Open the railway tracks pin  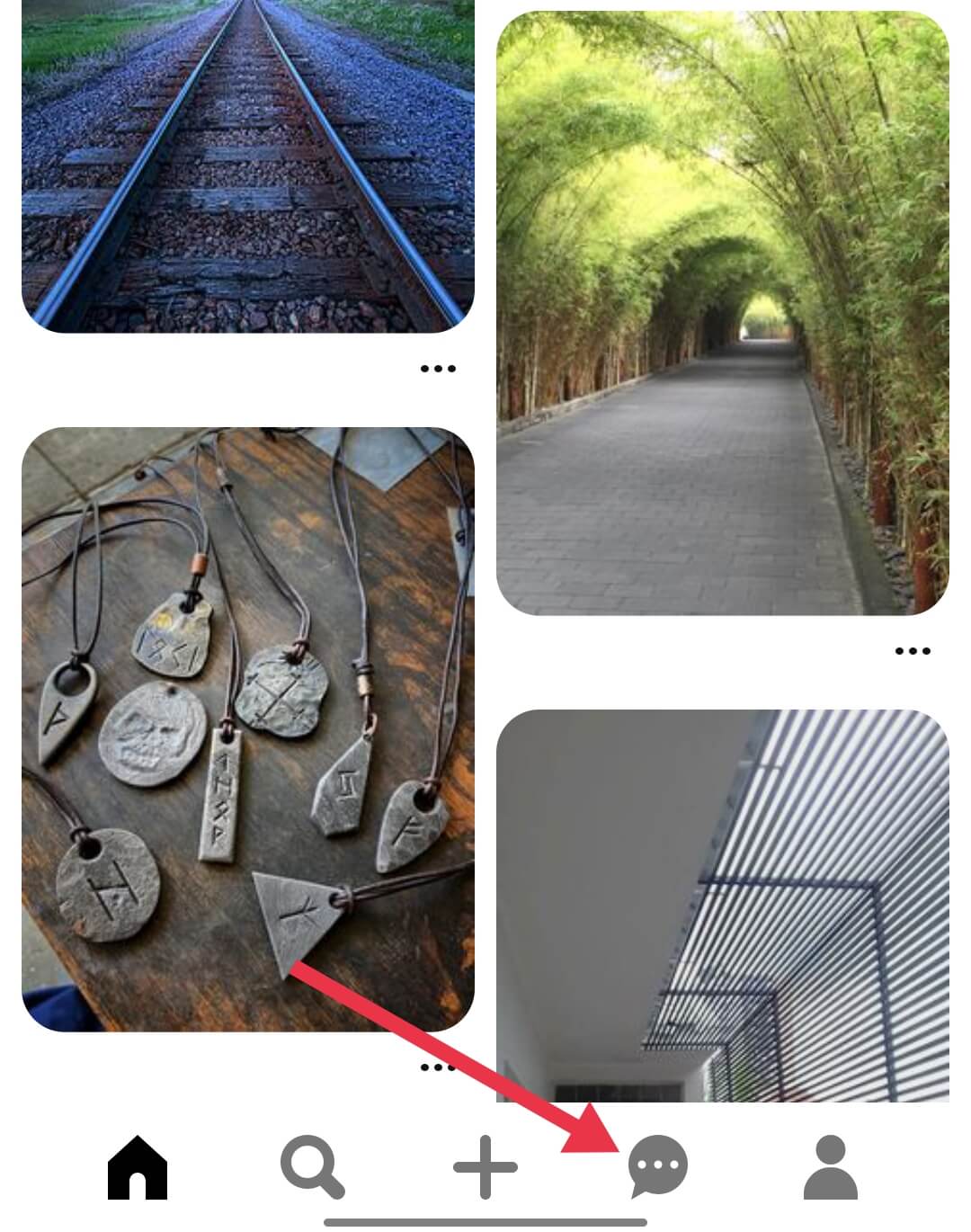tap(248, 166)
